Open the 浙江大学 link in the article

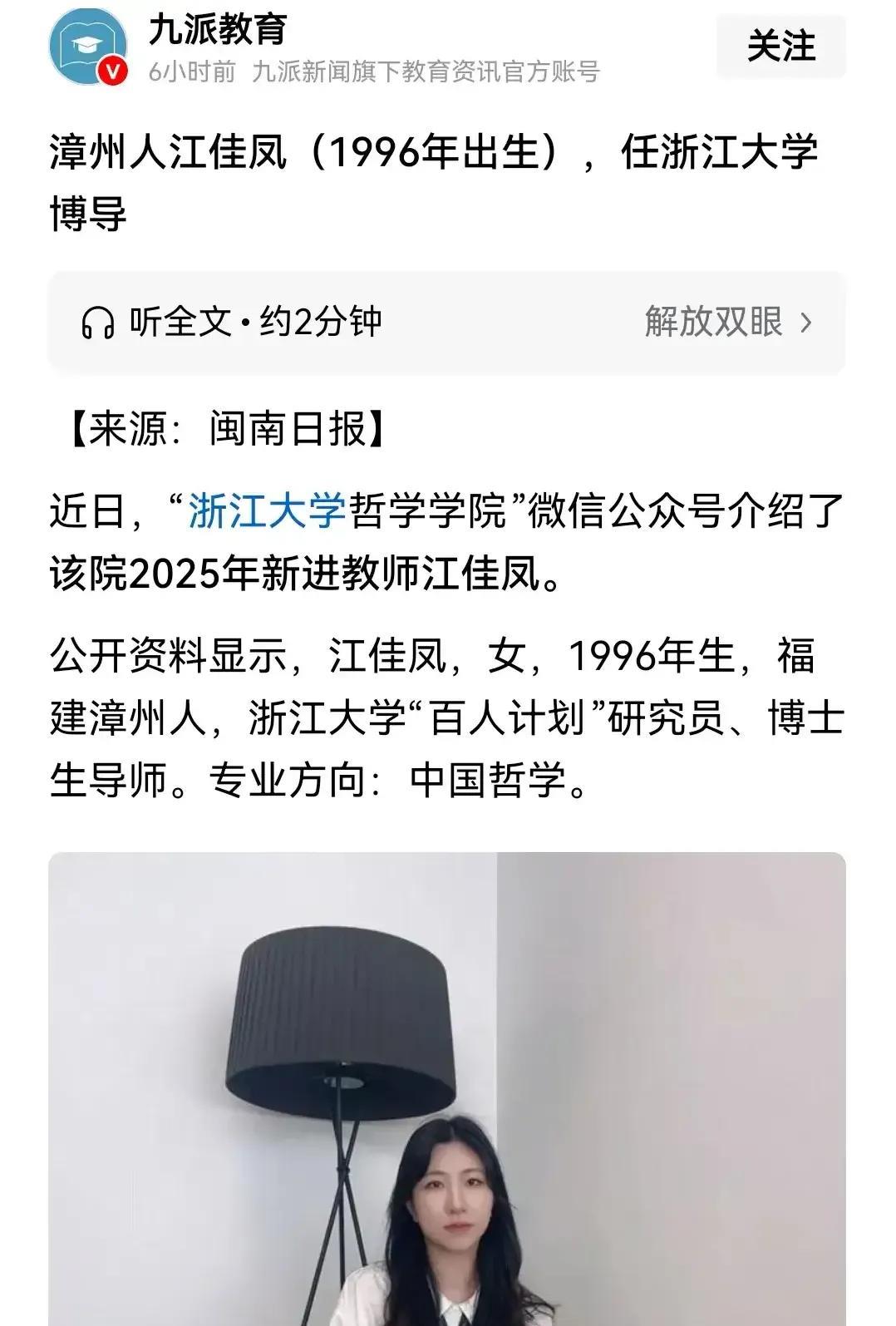click(266, 510)
